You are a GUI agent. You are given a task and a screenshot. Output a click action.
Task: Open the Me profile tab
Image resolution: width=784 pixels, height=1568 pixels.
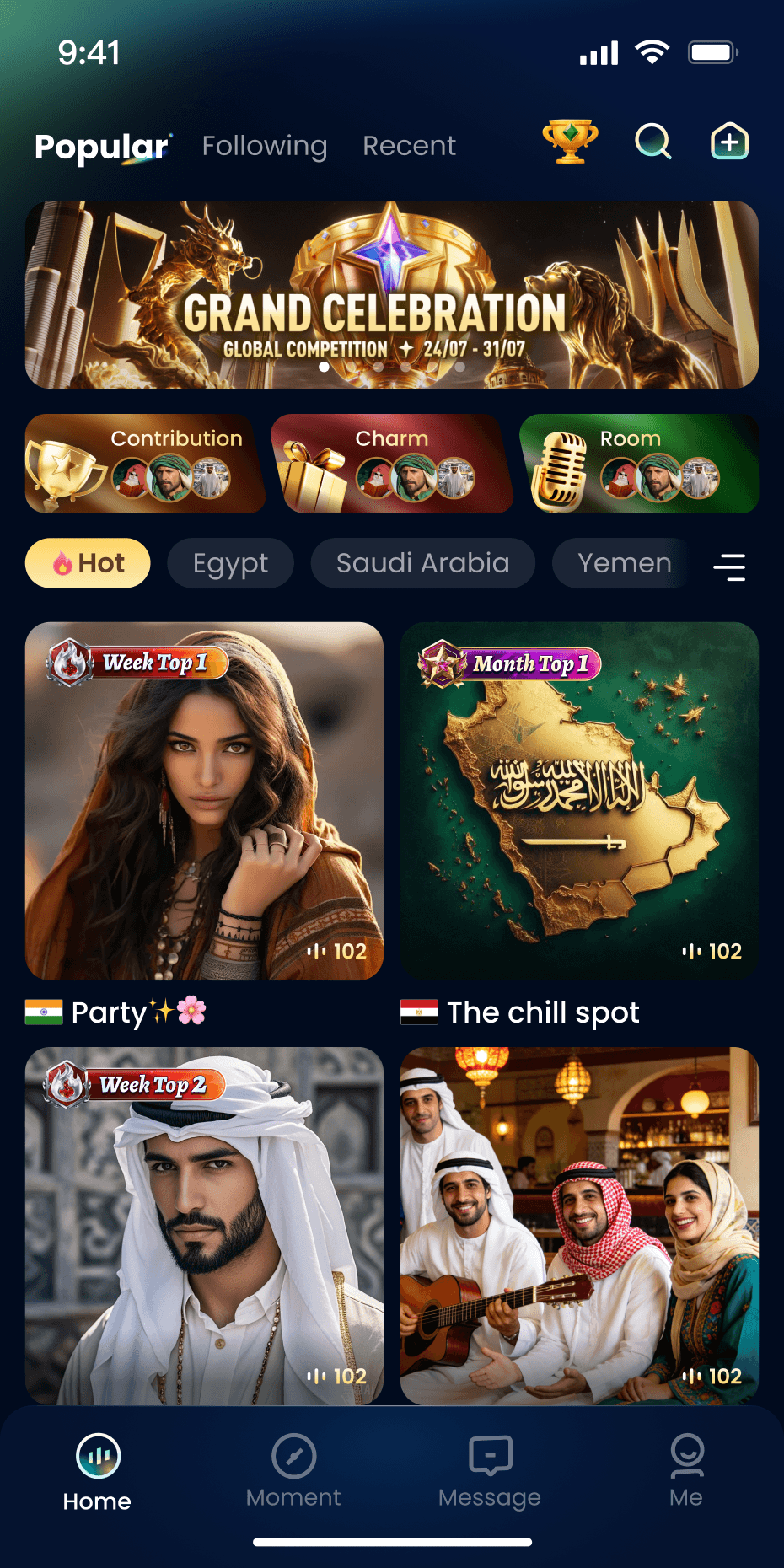686,1471
